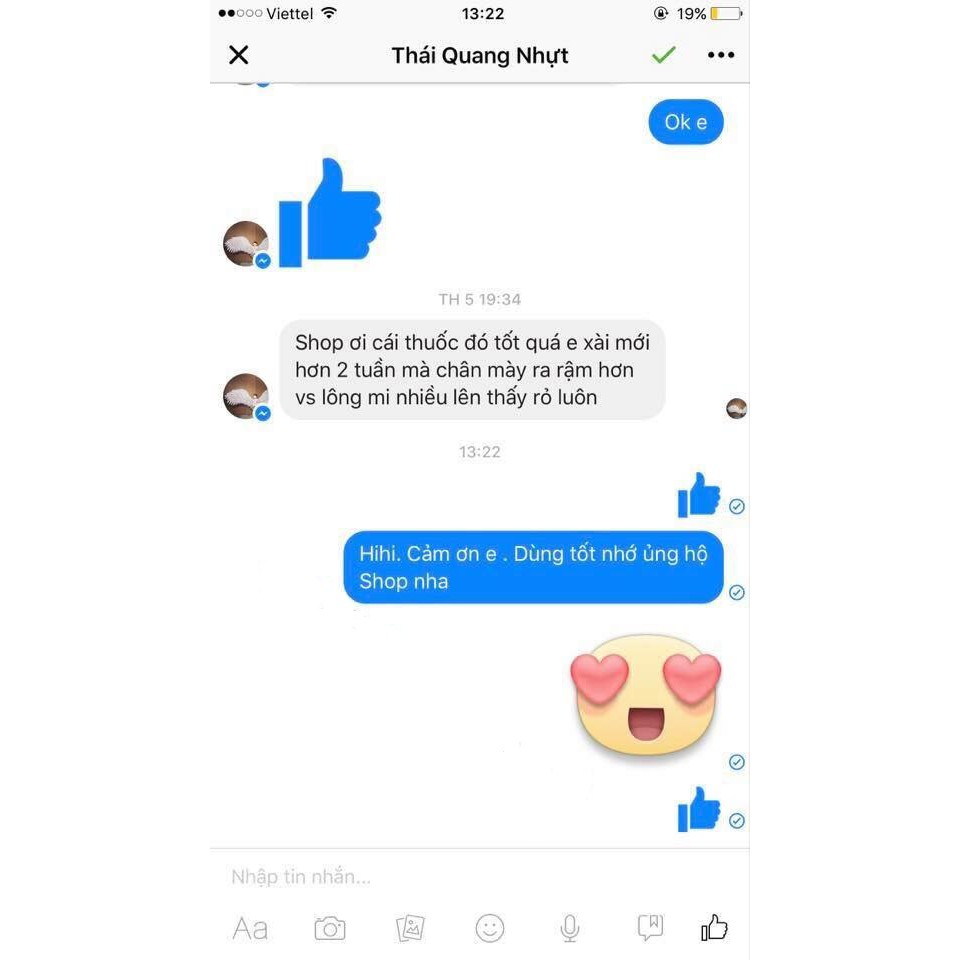The width and height of the screenshot is (960, 960).
Task: Open the camera to take a photo
Action: coord(330,929)
